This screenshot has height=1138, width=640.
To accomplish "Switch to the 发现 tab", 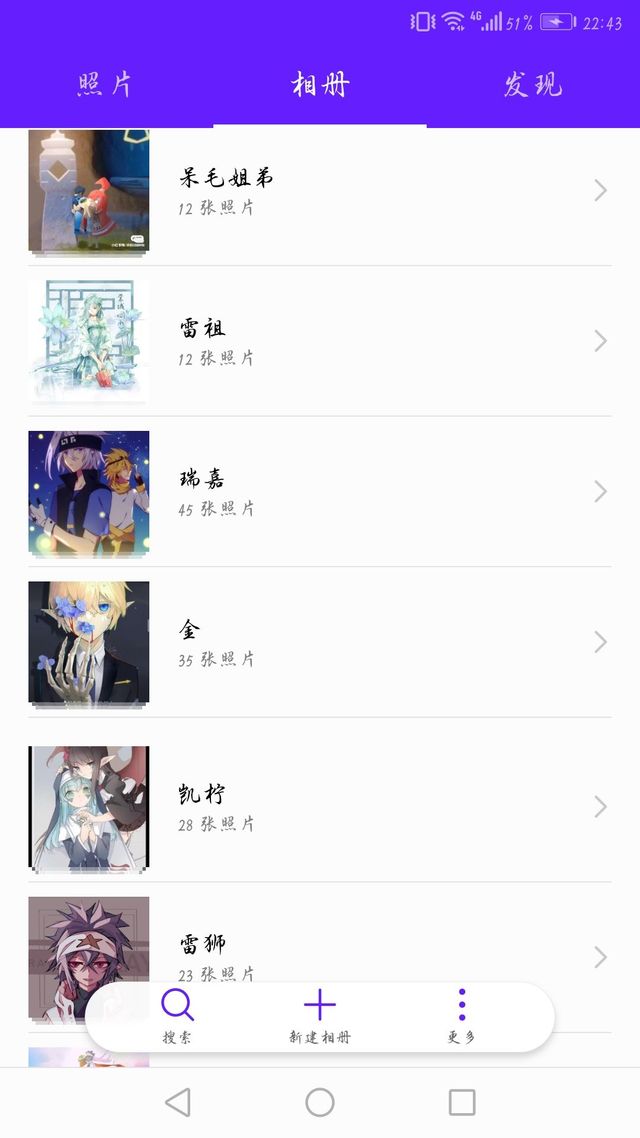I will [x=533, y=85].
